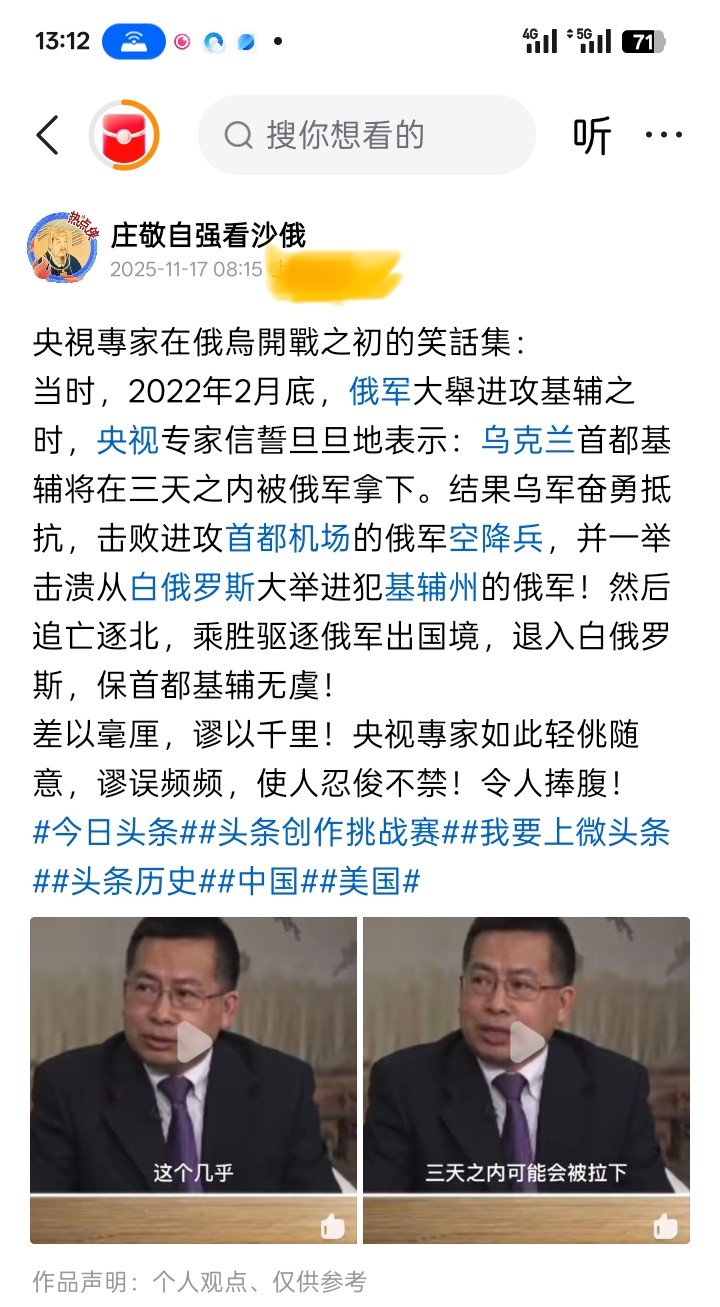
Task: Open the 央视 keyword link
Action: pyautogui.click(x=129, y=440)
